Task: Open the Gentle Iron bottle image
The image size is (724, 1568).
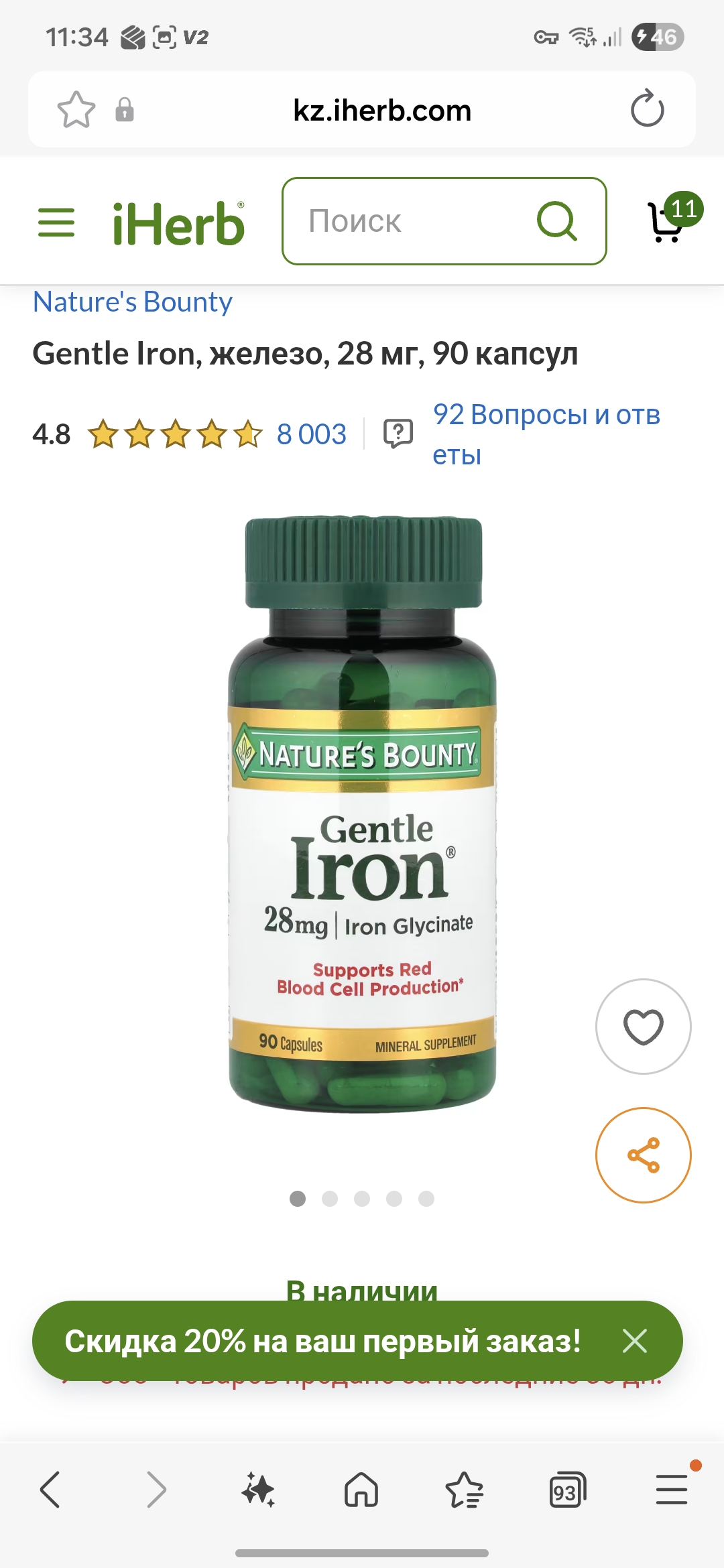Action: point(362,814)
